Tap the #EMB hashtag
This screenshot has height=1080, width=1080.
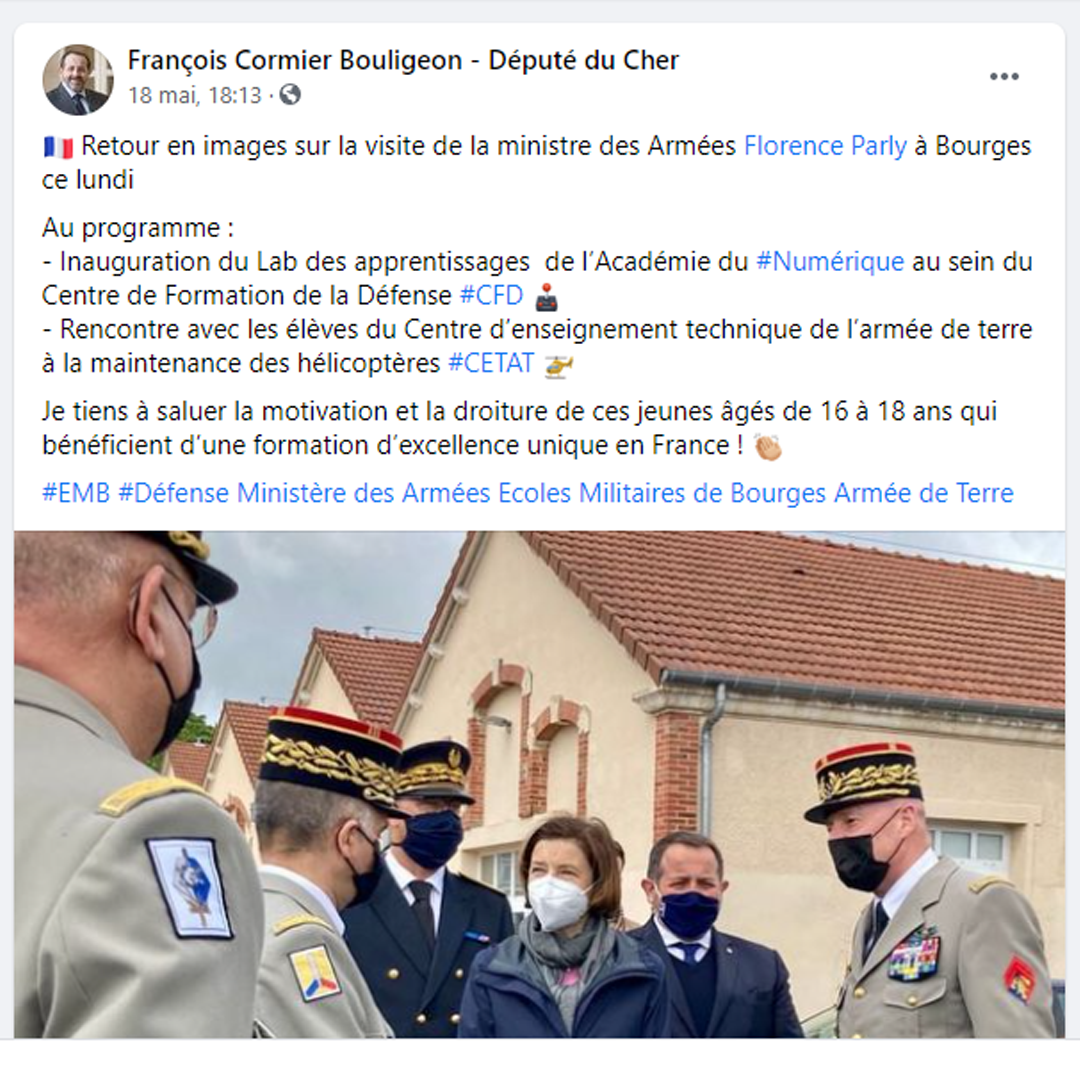click(76, 493)
